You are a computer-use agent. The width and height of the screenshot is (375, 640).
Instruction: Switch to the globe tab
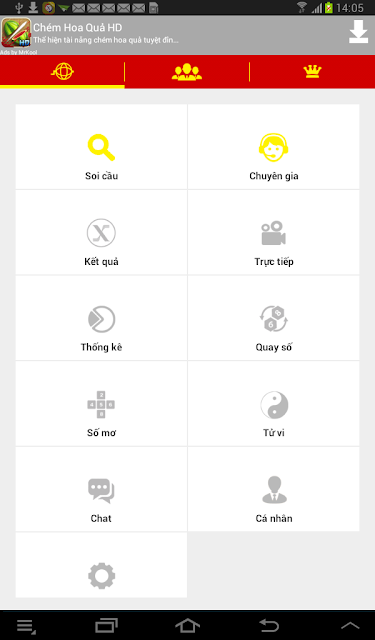tap(62, 71)
